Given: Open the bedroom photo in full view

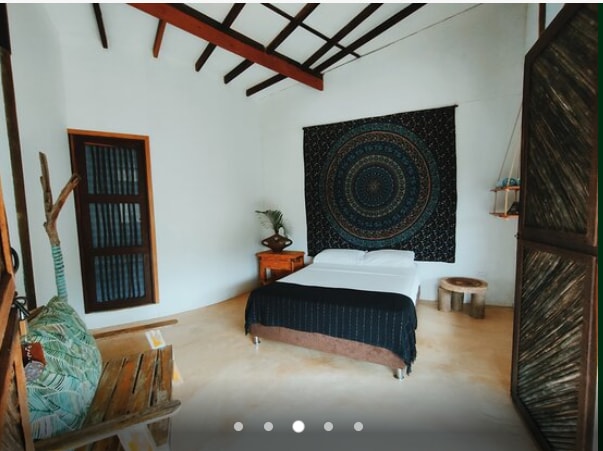Looking at the screenshot, I should tap(300, 220).
